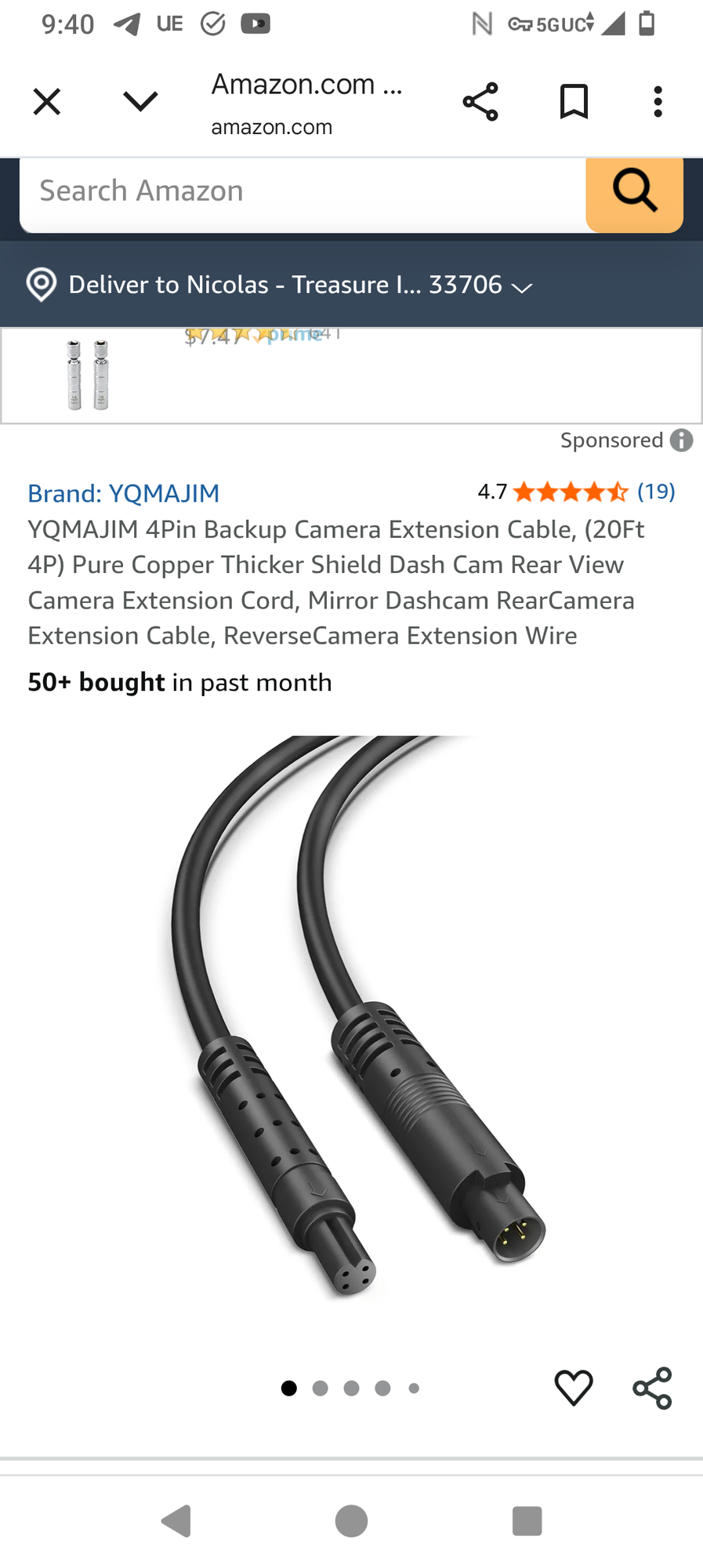Viewport: 703px width, 1568px height.
Task: Share this page from the browser toolbar
Action: 480,102
